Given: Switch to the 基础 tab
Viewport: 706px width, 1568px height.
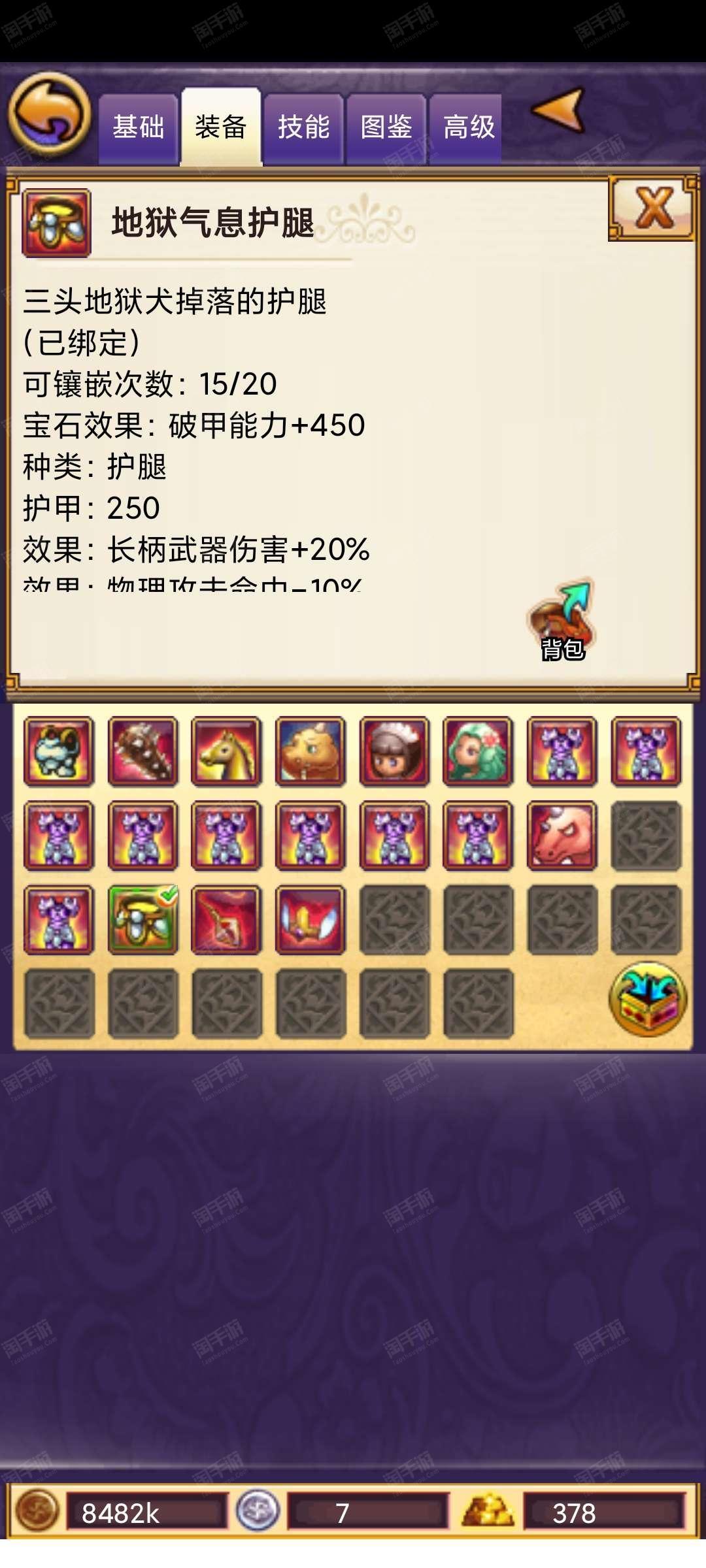Looking at the screenshot, I should 138,129.
